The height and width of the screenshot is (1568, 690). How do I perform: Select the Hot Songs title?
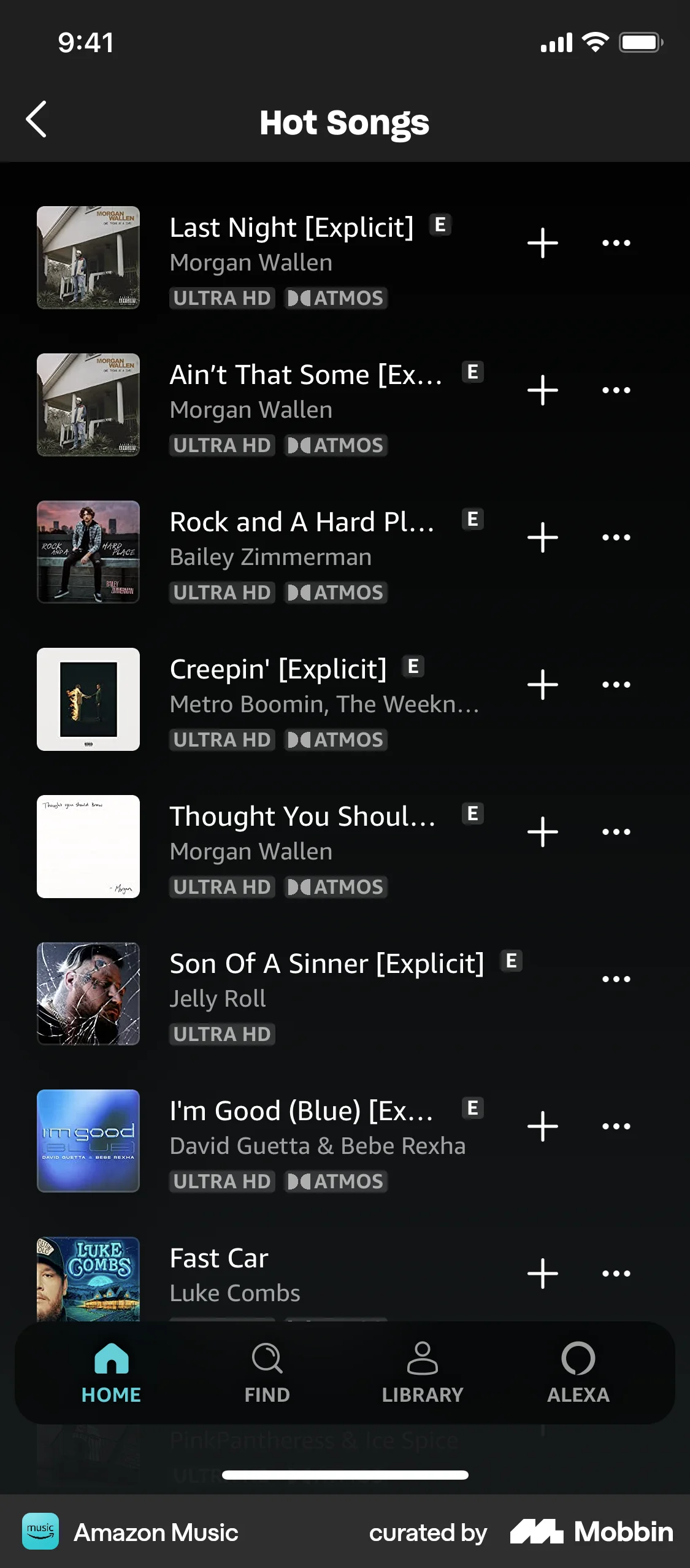pyautogui.click(x=345, y=121)
